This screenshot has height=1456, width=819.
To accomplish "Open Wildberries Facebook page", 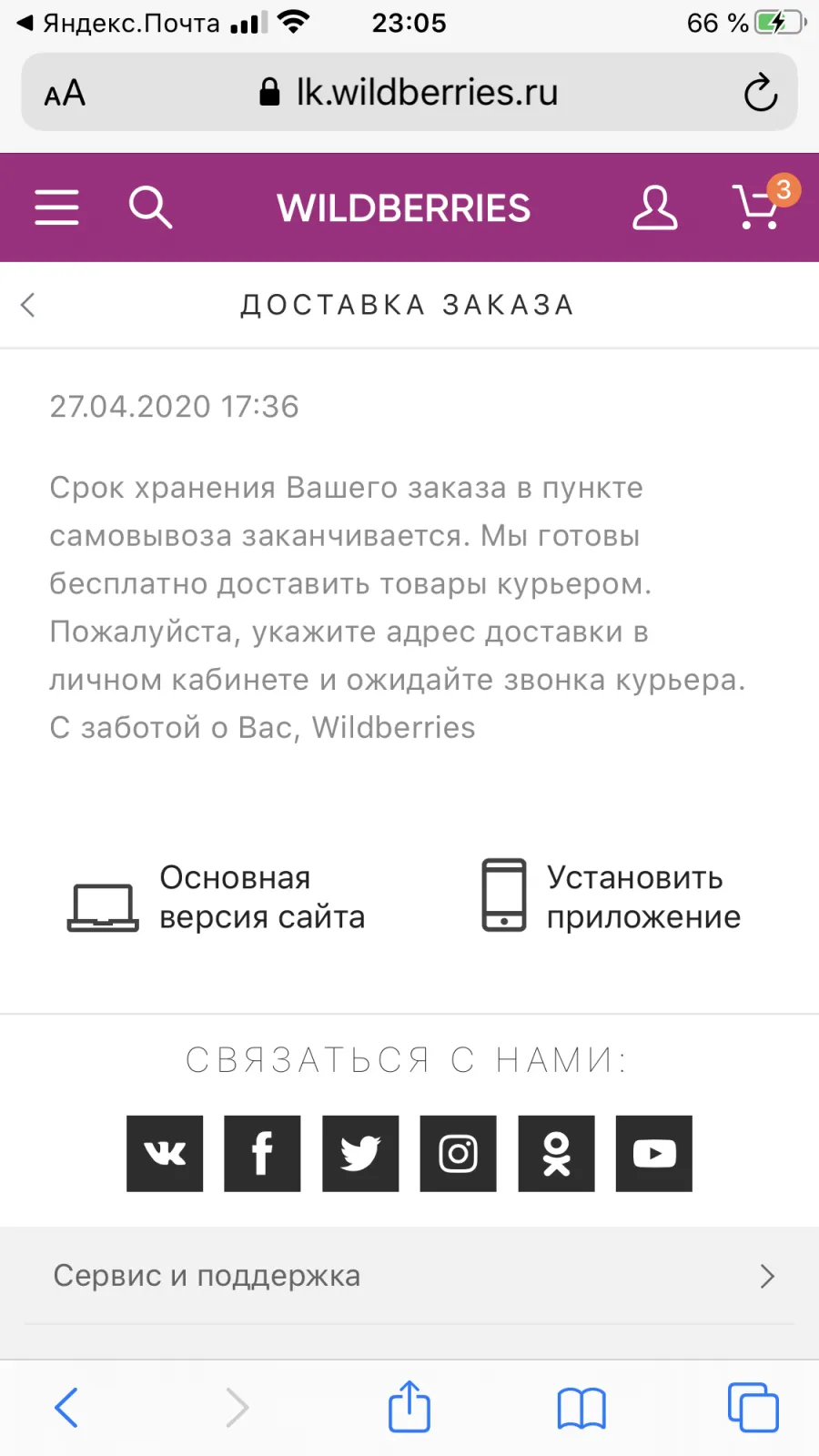I will click(x=263, y=1153).
